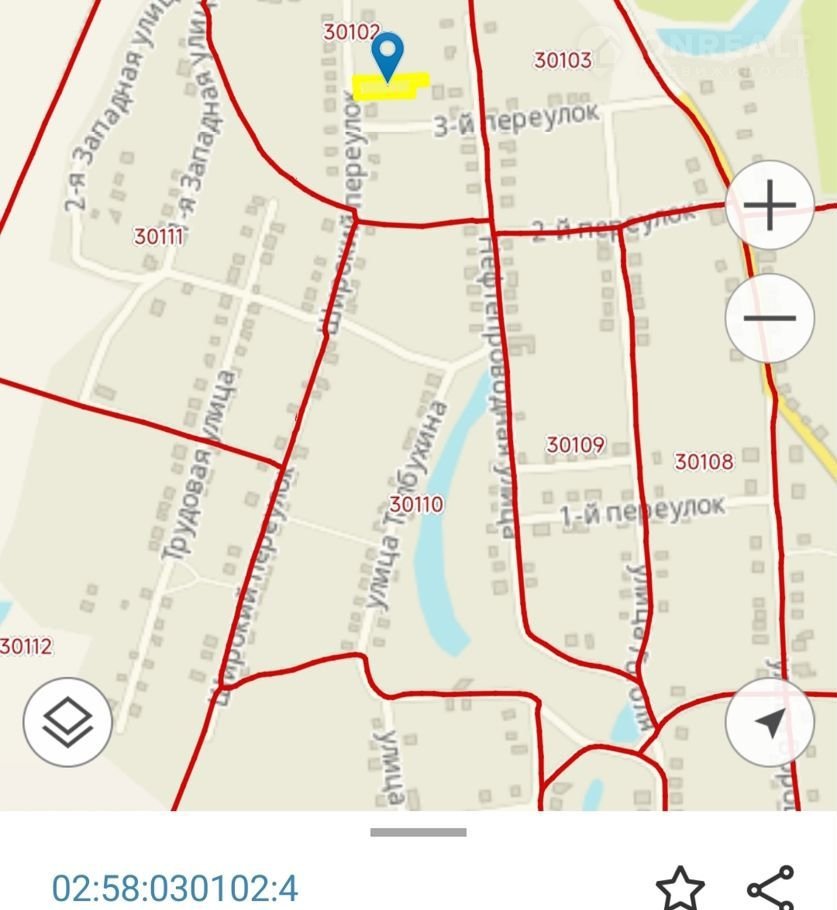Image resolution: width=837 pixels, height=910 pixels.
Task: Expand the bottom sheet handle
Action: pos(418,832)
